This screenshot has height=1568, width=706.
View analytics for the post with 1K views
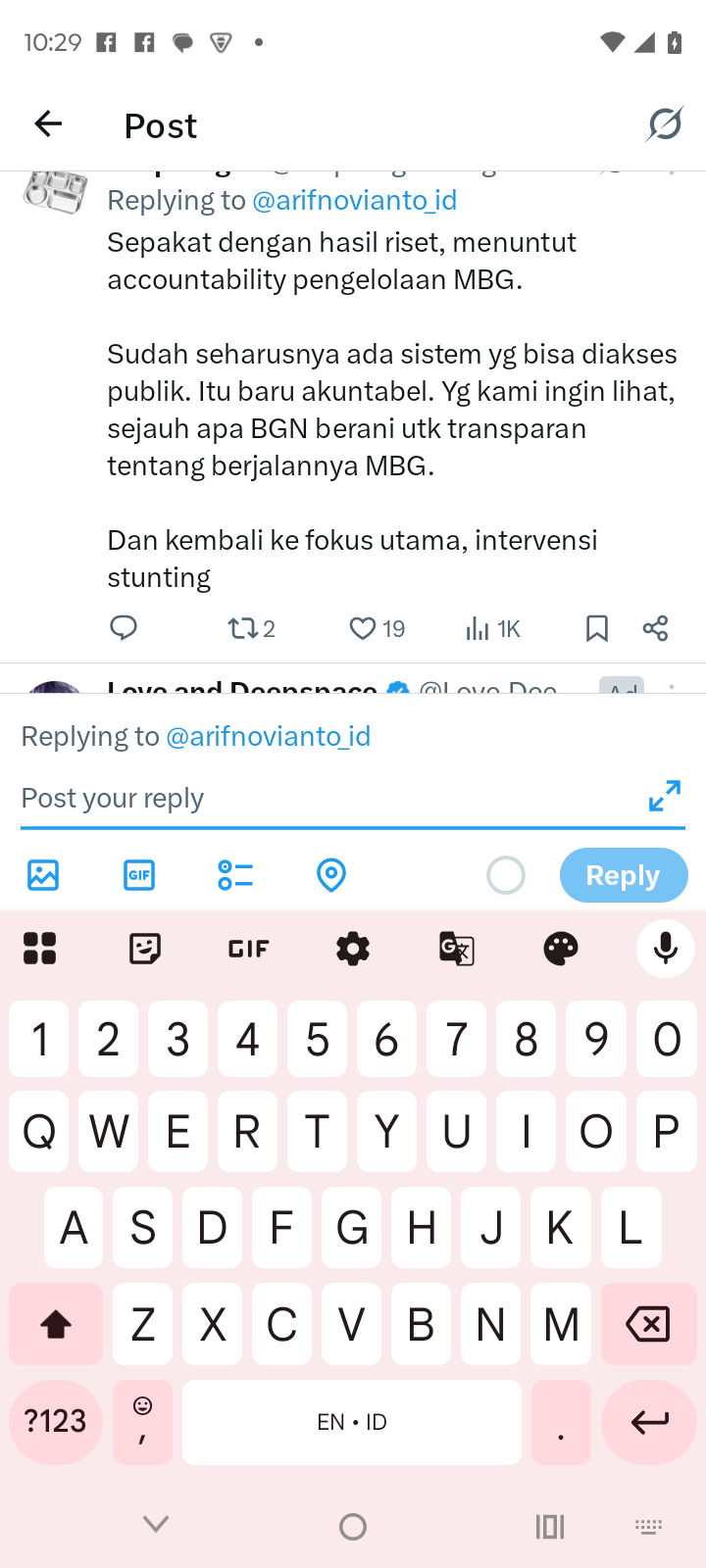[492, 628]
